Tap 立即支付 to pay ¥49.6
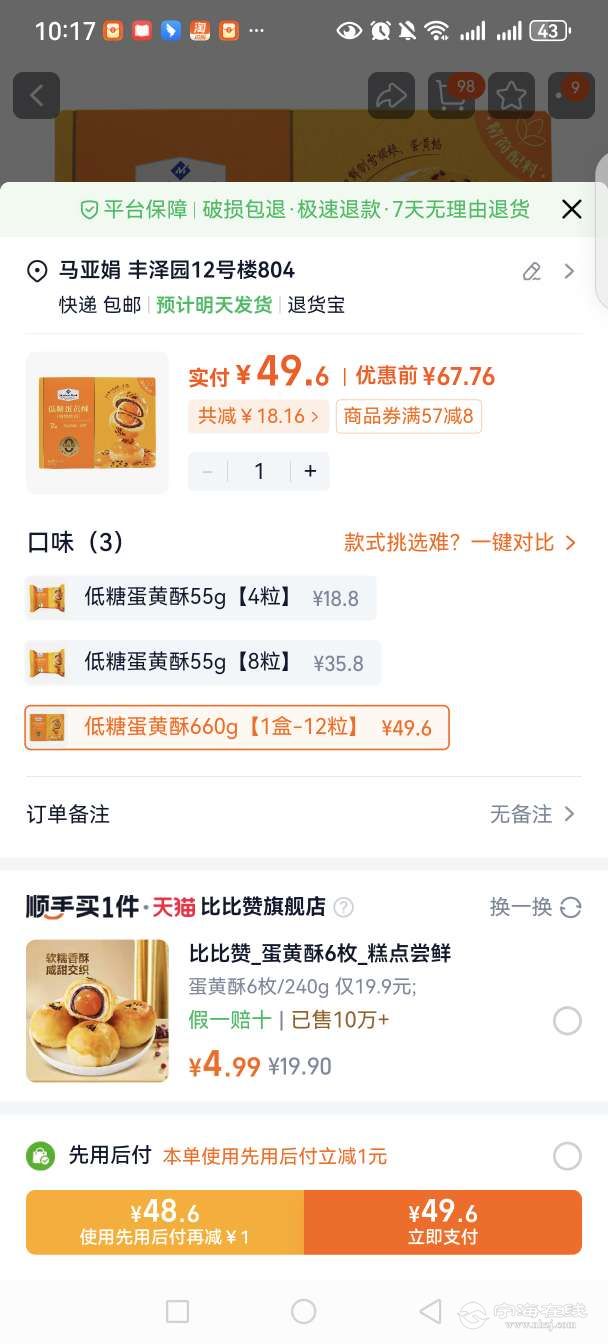The height and width of the screenshot is (1344, 608). coord(443,1222)
